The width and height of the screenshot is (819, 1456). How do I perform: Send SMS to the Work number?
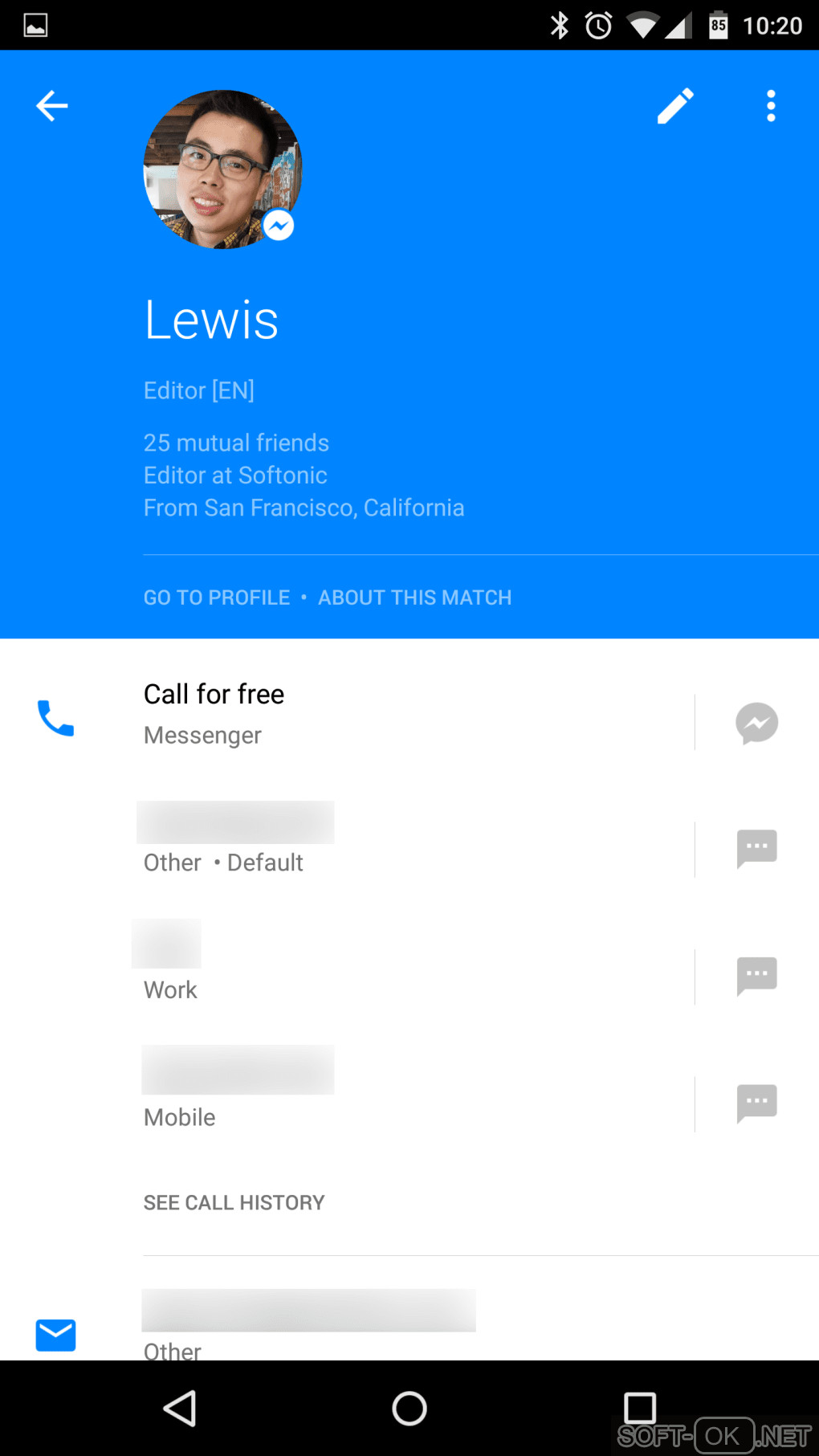coord(756,976)
